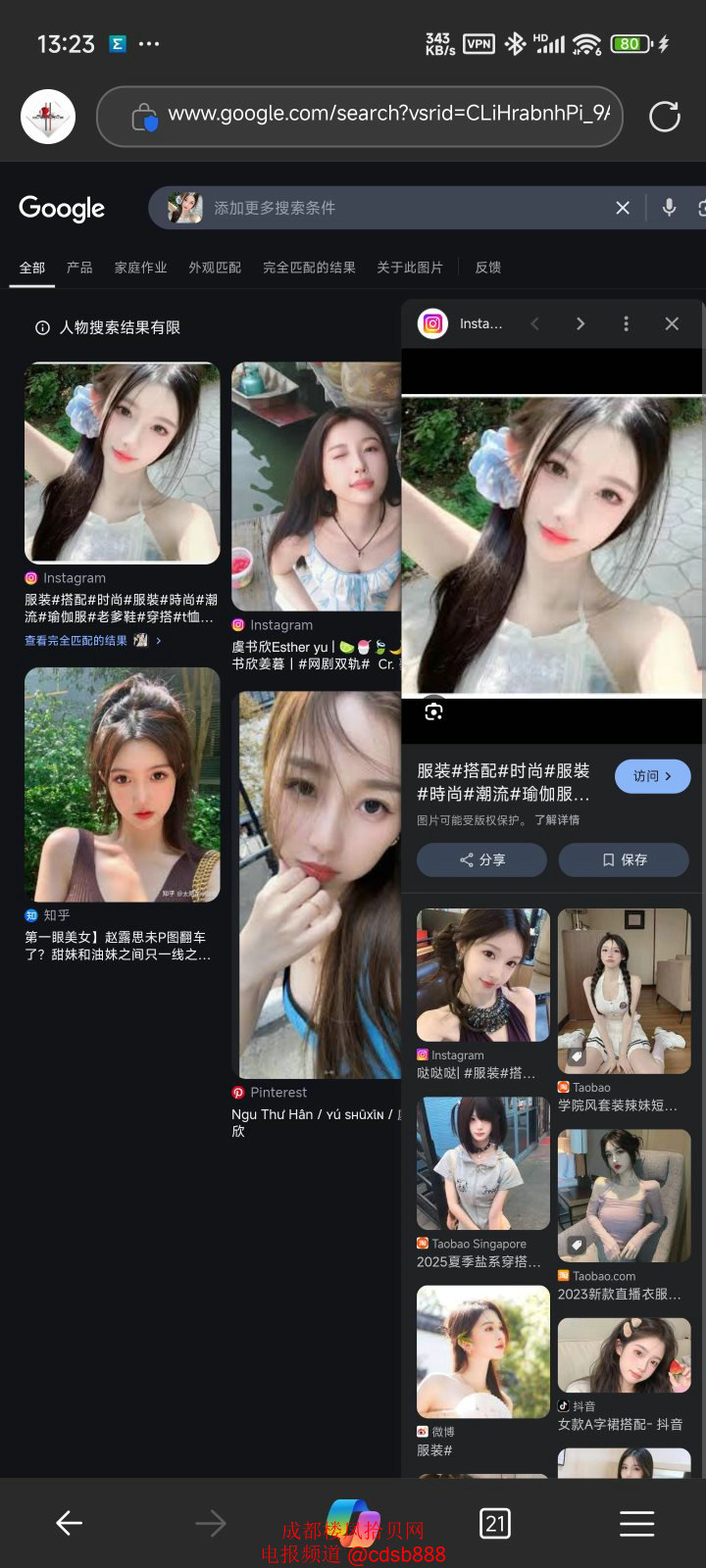Open the 关于此图片 tab

pos(410,268)
